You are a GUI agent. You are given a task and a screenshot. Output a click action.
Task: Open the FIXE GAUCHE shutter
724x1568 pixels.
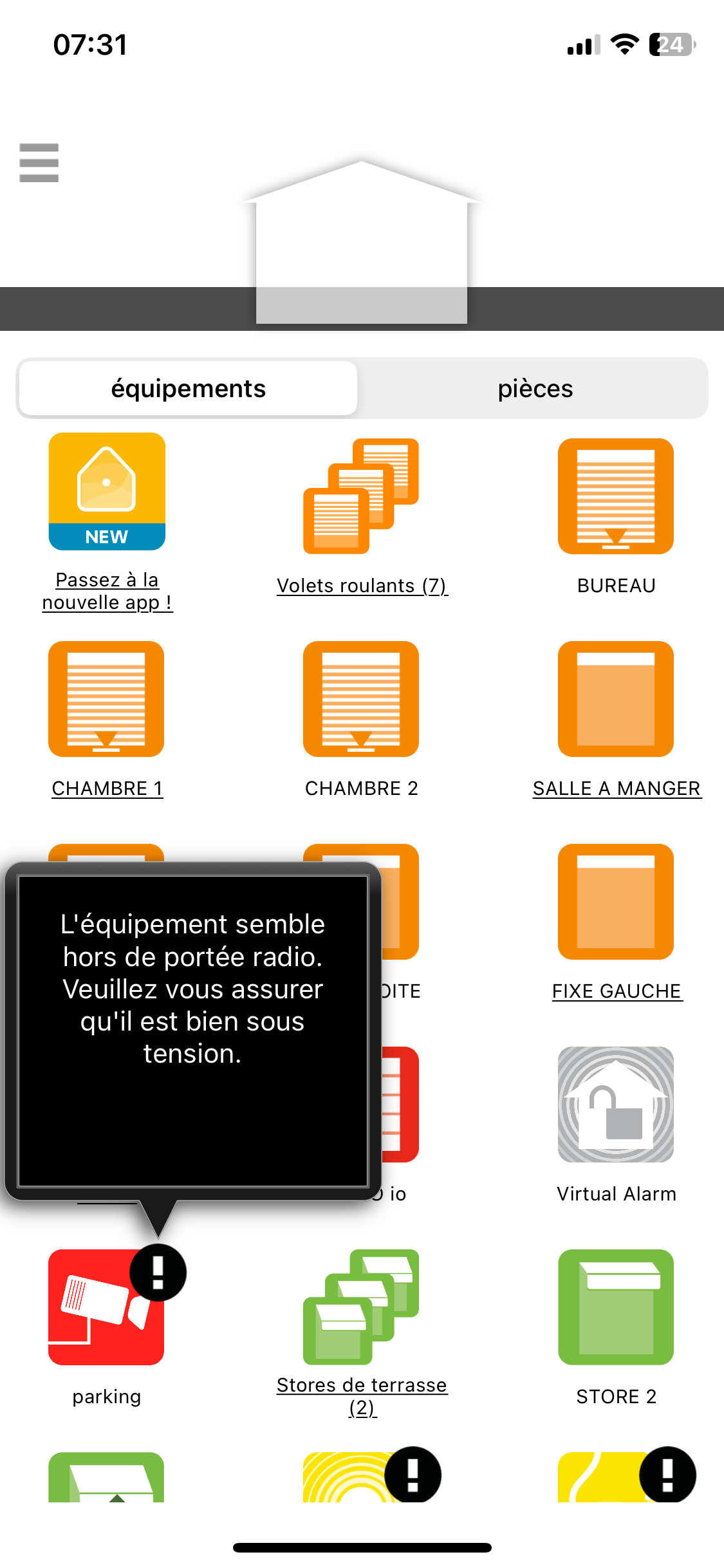click(616, 902)
